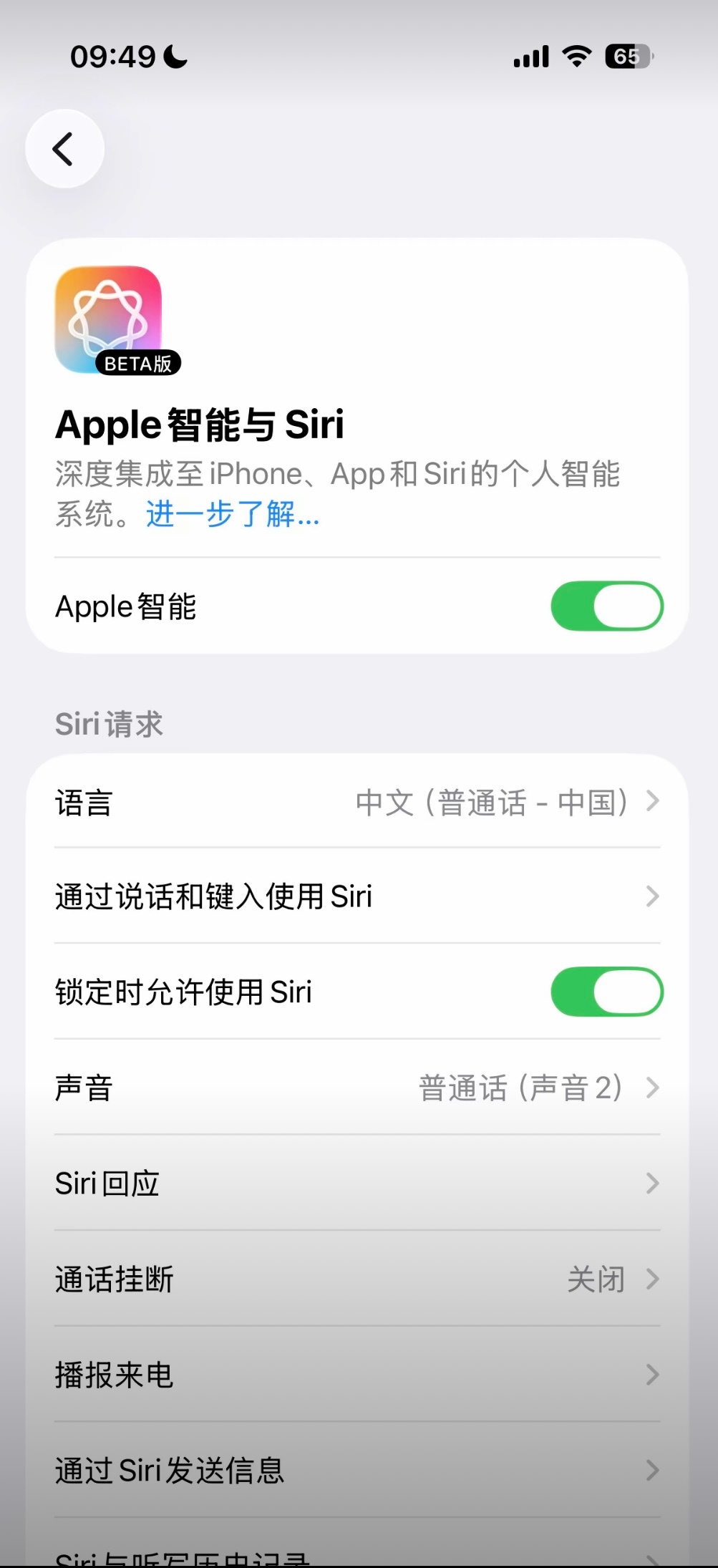Select 通过 Siri 发送信息 row
The width and height of the screenshot is (718, 1568).
(x=358, y=1469)
